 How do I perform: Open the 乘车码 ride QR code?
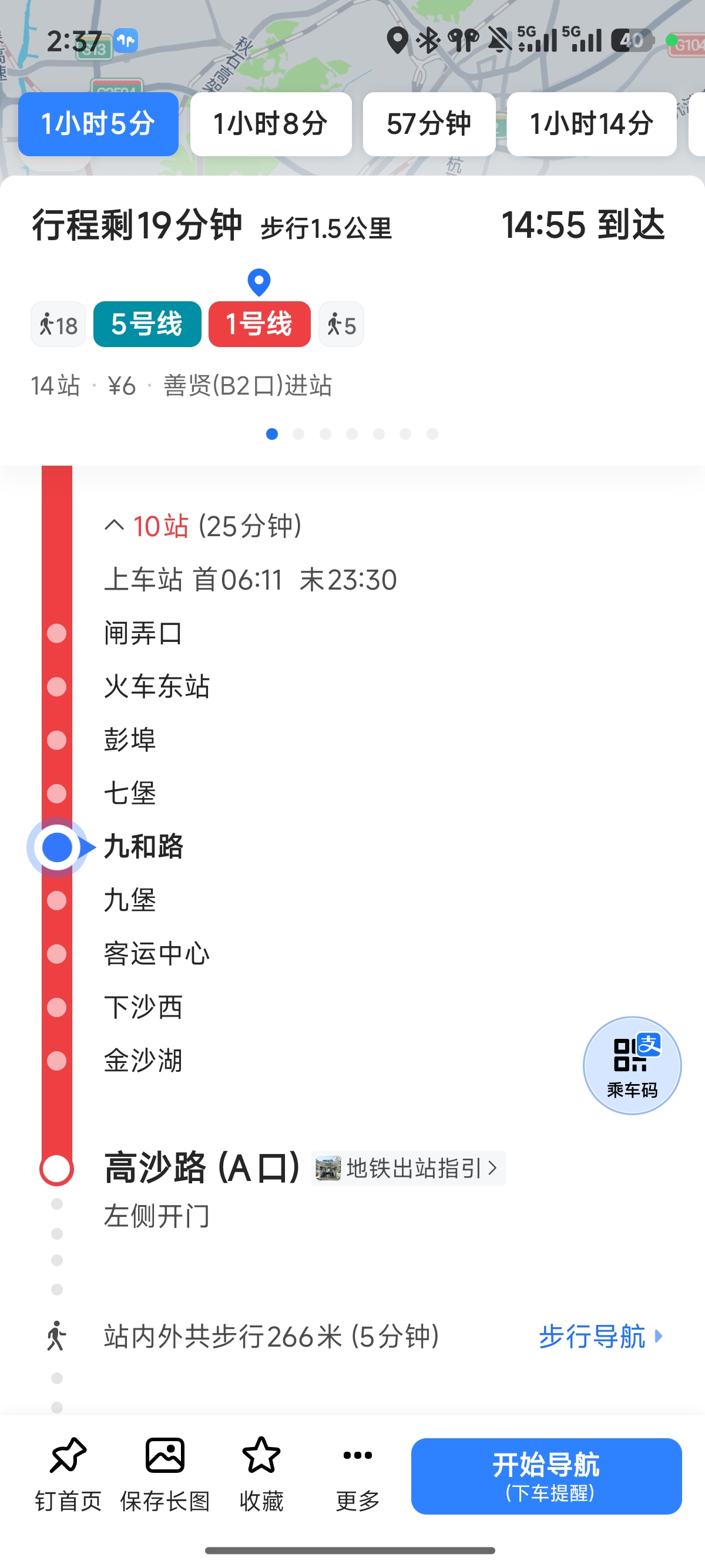632,1065
